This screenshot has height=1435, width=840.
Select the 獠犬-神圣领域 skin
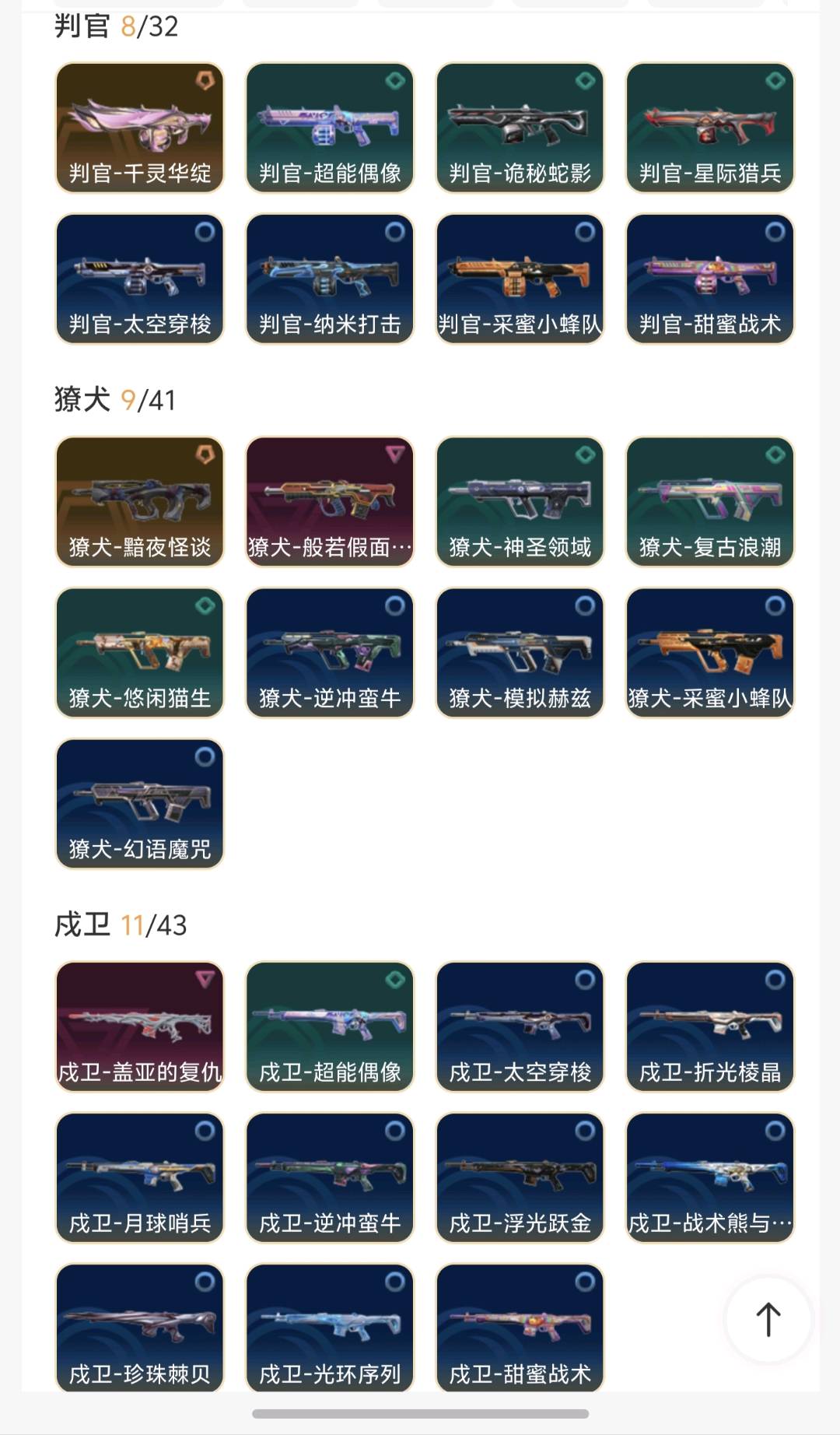tap(520, 501)
